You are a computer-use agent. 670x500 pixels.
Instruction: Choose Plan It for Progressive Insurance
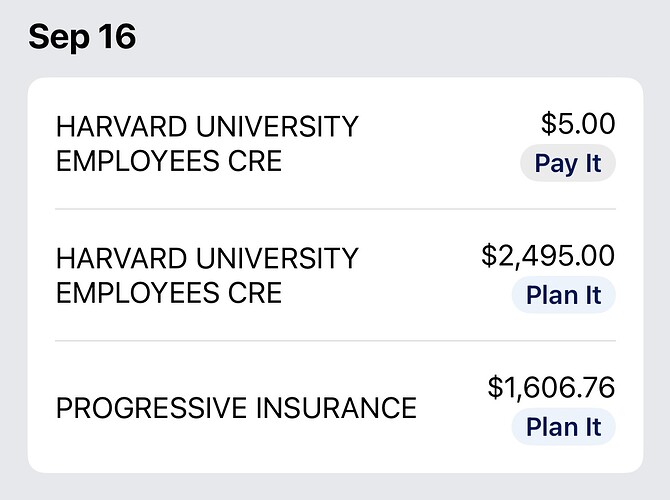click(x=563, y=427)
